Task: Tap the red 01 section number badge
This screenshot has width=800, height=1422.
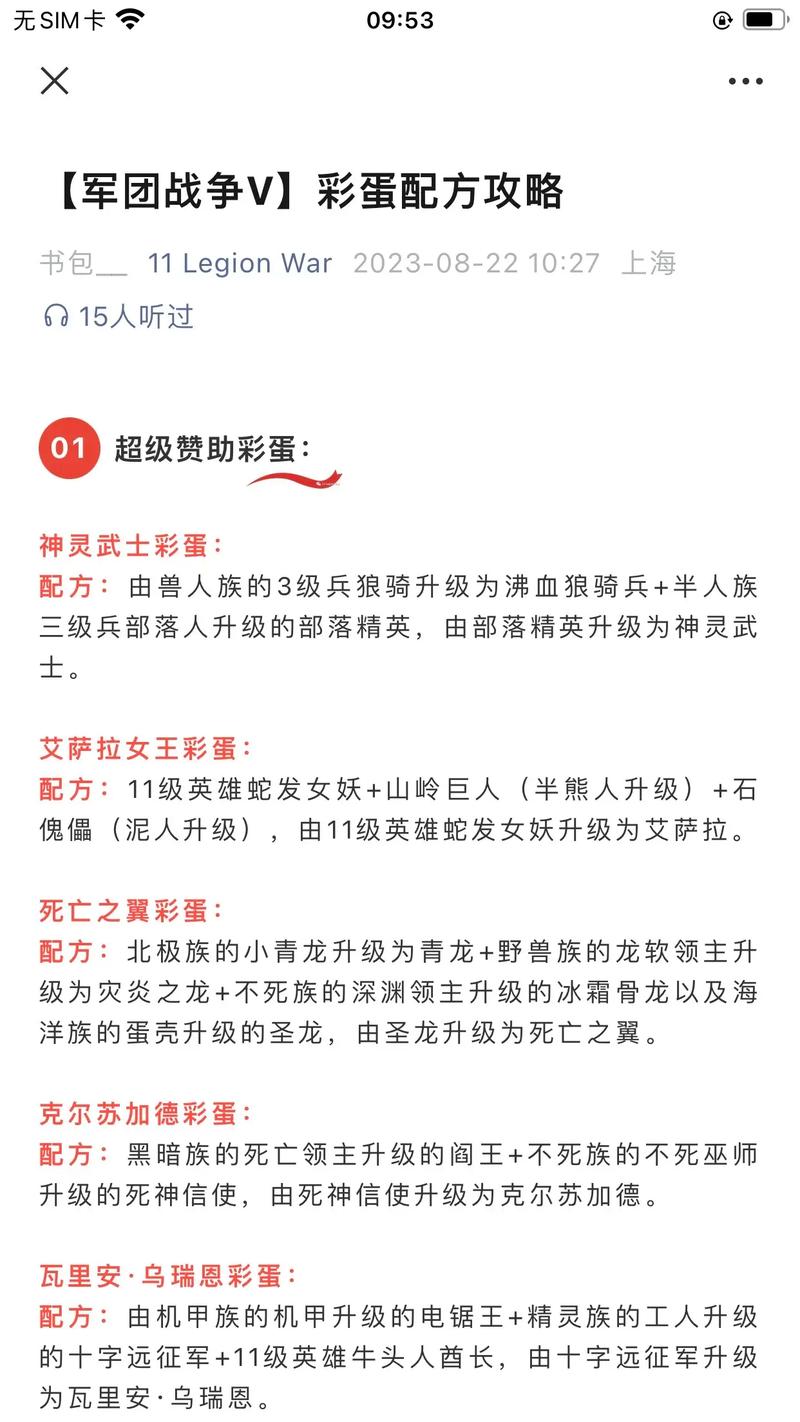Action: (x=68, y=447)
